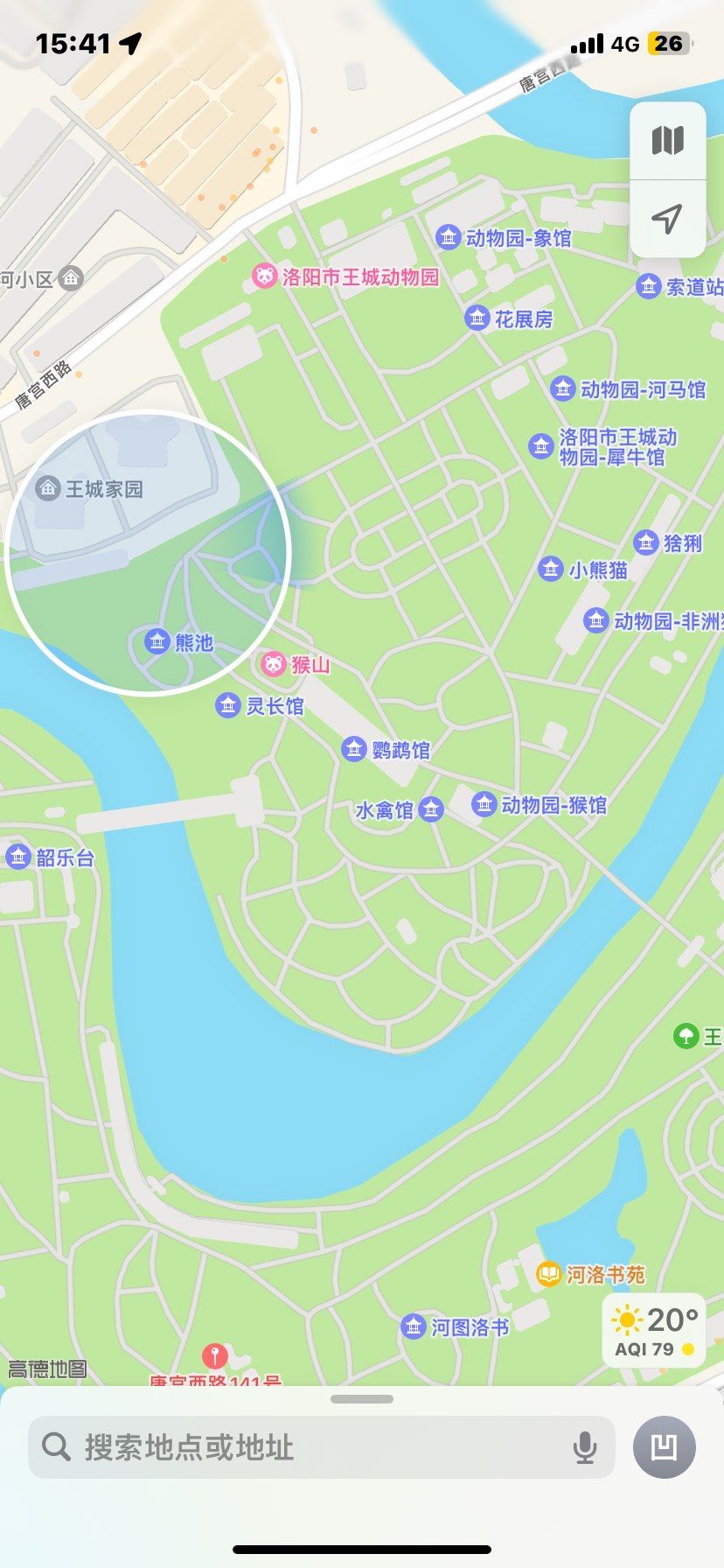
Task: Tap the 洛阳市王城动物园 zoo marker
Action: click(x=264, y=275)
